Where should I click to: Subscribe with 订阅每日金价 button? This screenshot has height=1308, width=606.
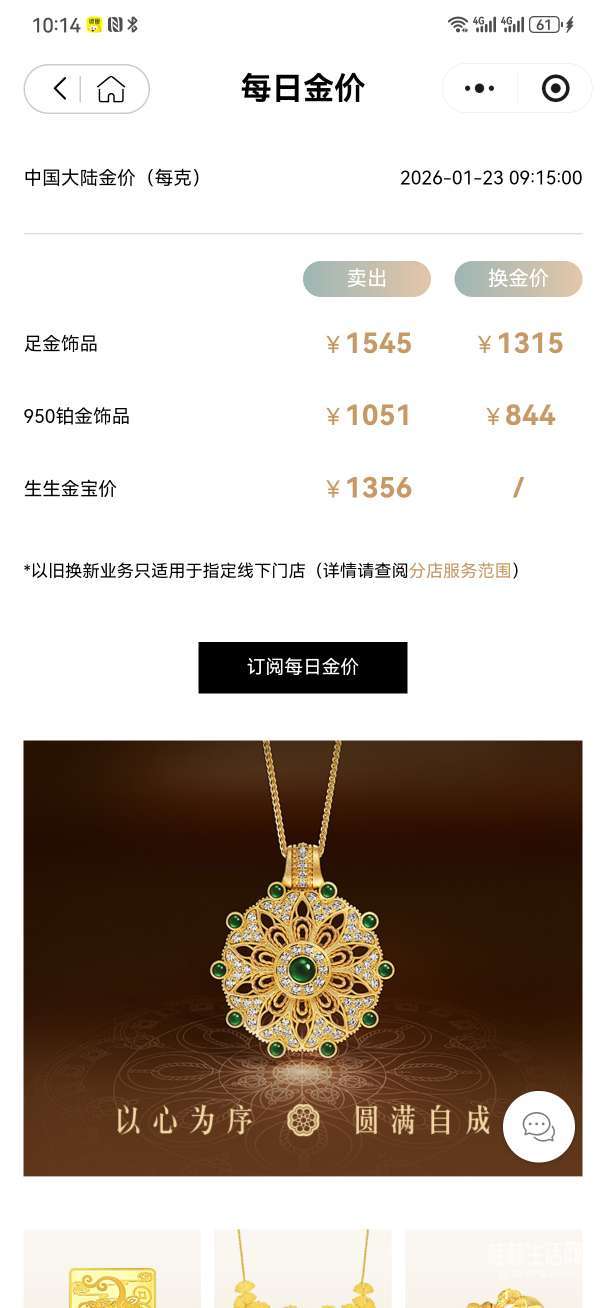tap(303, 667)
